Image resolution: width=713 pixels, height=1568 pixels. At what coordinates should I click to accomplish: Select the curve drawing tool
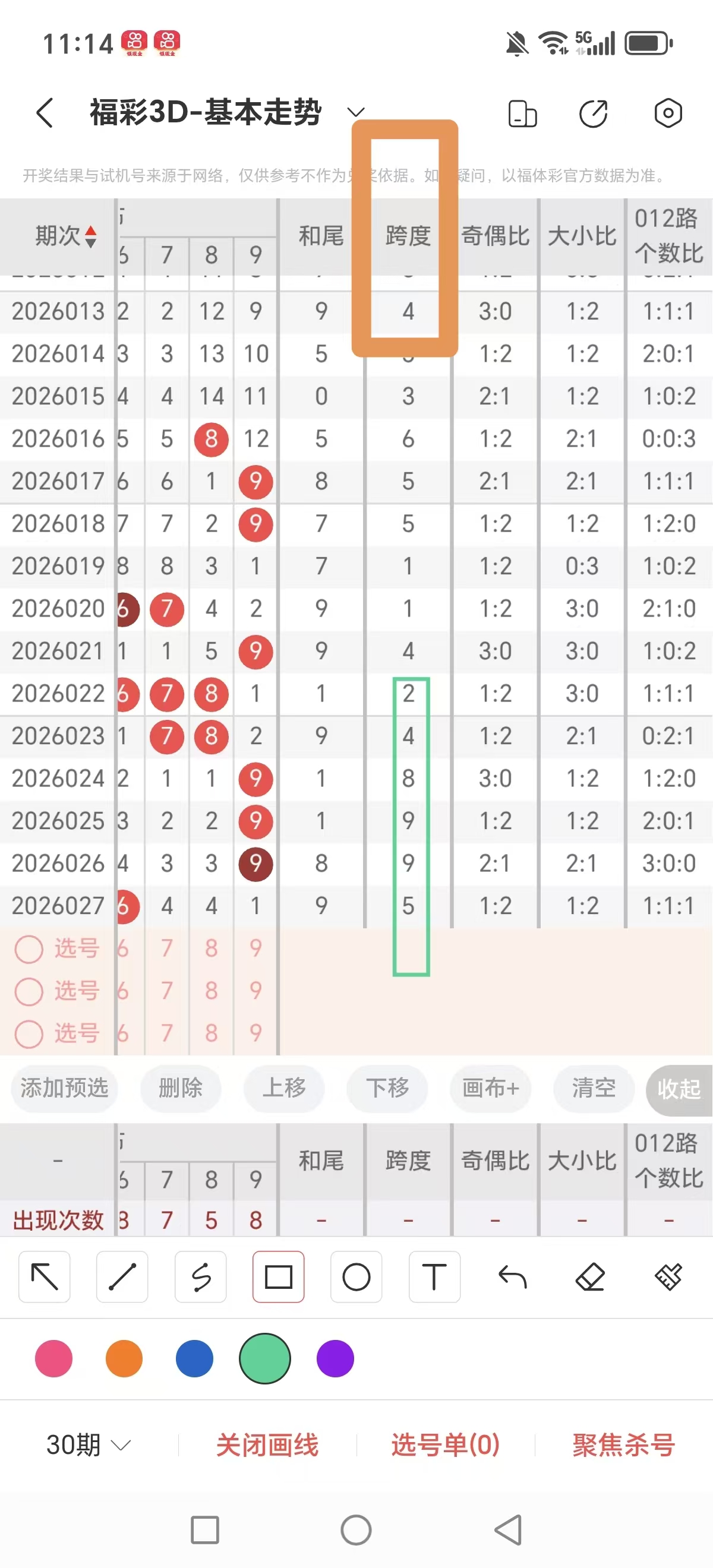click(200, 1278)
